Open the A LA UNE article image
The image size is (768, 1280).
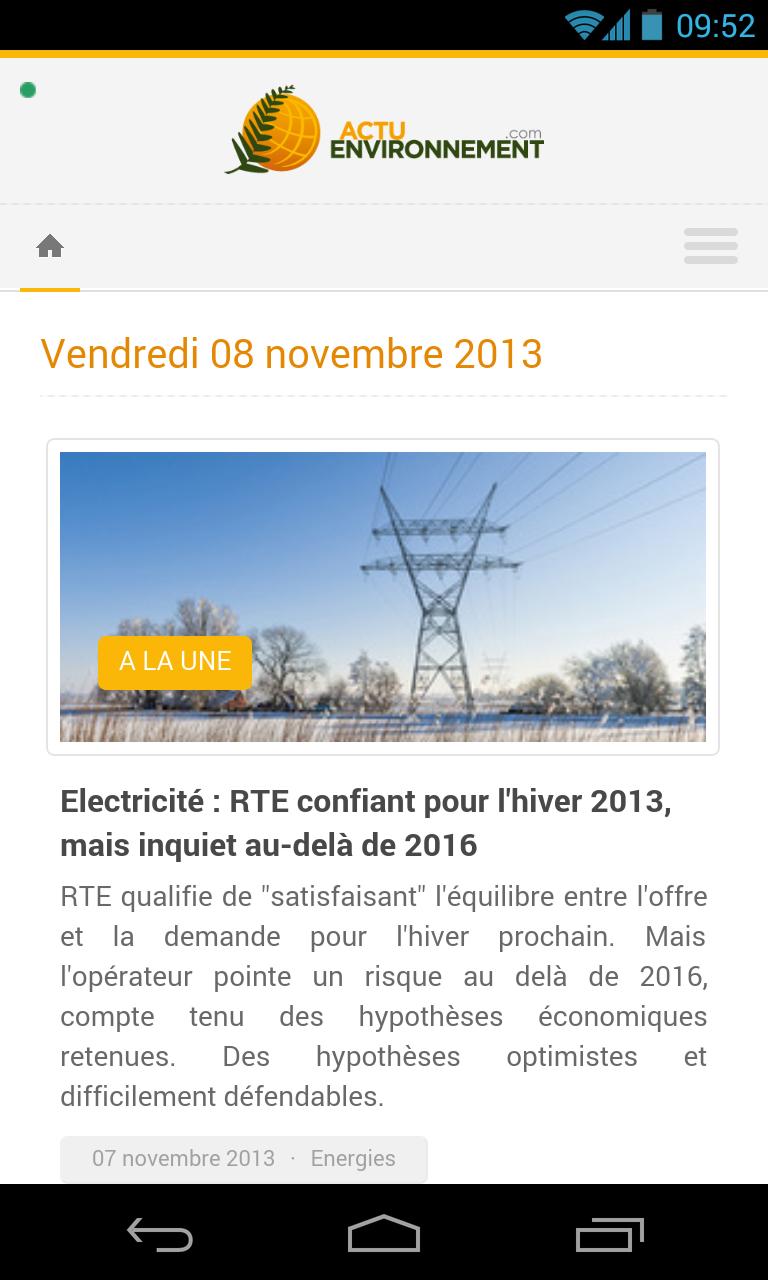click(x=383, y=596)
